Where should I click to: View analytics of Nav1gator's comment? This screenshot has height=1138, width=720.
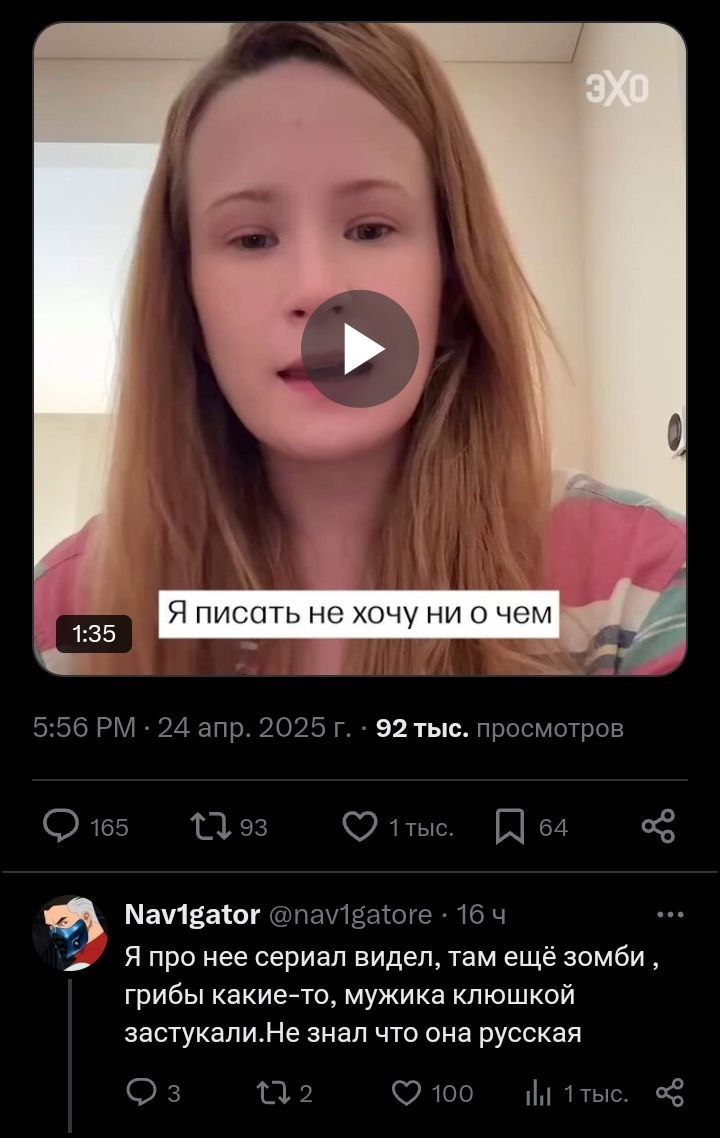click(539, 1094)
